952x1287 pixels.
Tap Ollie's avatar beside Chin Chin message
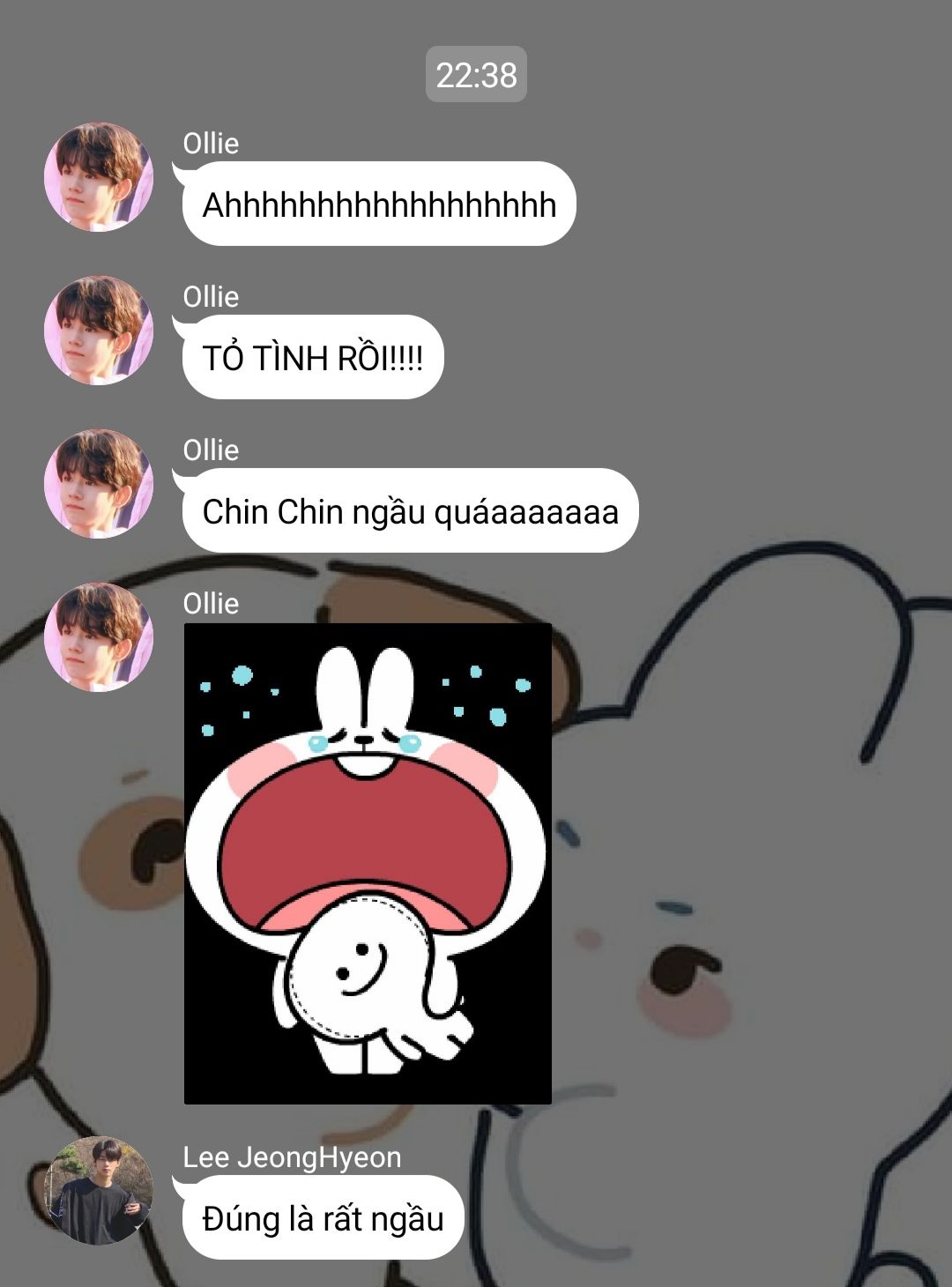pos(98,484)
